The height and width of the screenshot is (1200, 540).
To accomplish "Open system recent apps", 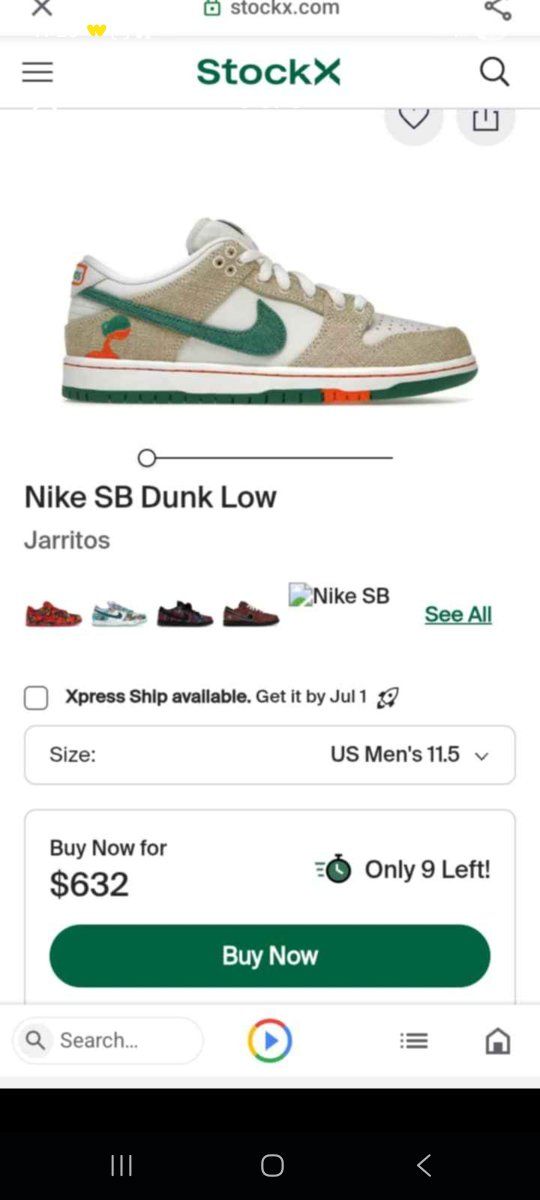I will pyautogui.click(x=121, y=1165).
